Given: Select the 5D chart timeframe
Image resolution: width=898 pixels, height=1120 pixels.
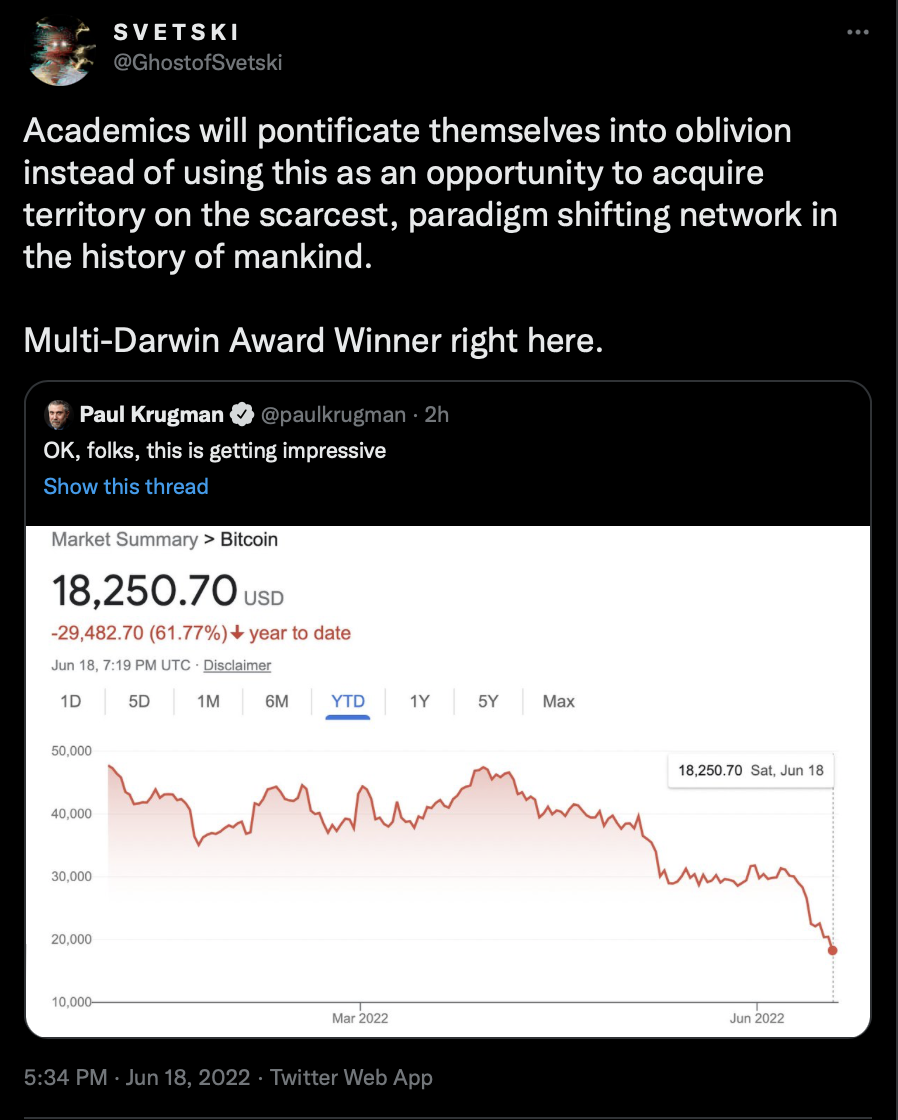Looking at the screenshot, I should coord(139,701).
